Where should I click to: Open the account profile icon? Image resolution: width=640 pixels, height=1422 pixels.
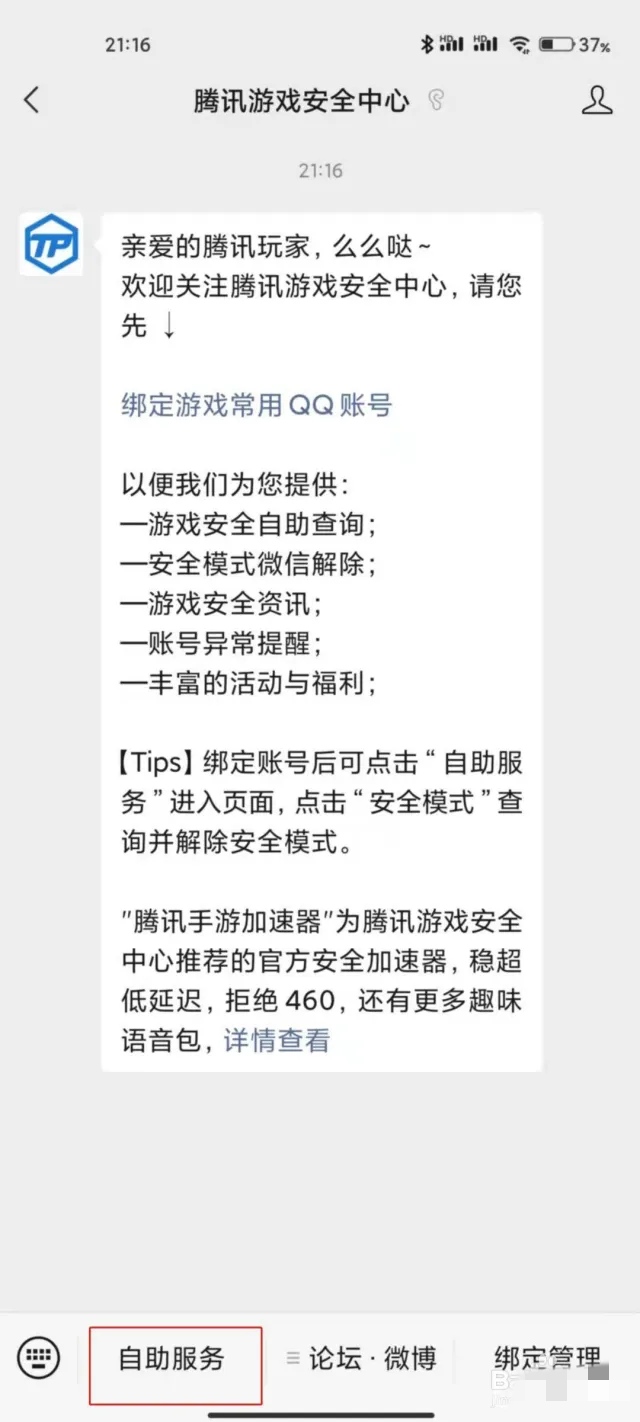(597, 100)
